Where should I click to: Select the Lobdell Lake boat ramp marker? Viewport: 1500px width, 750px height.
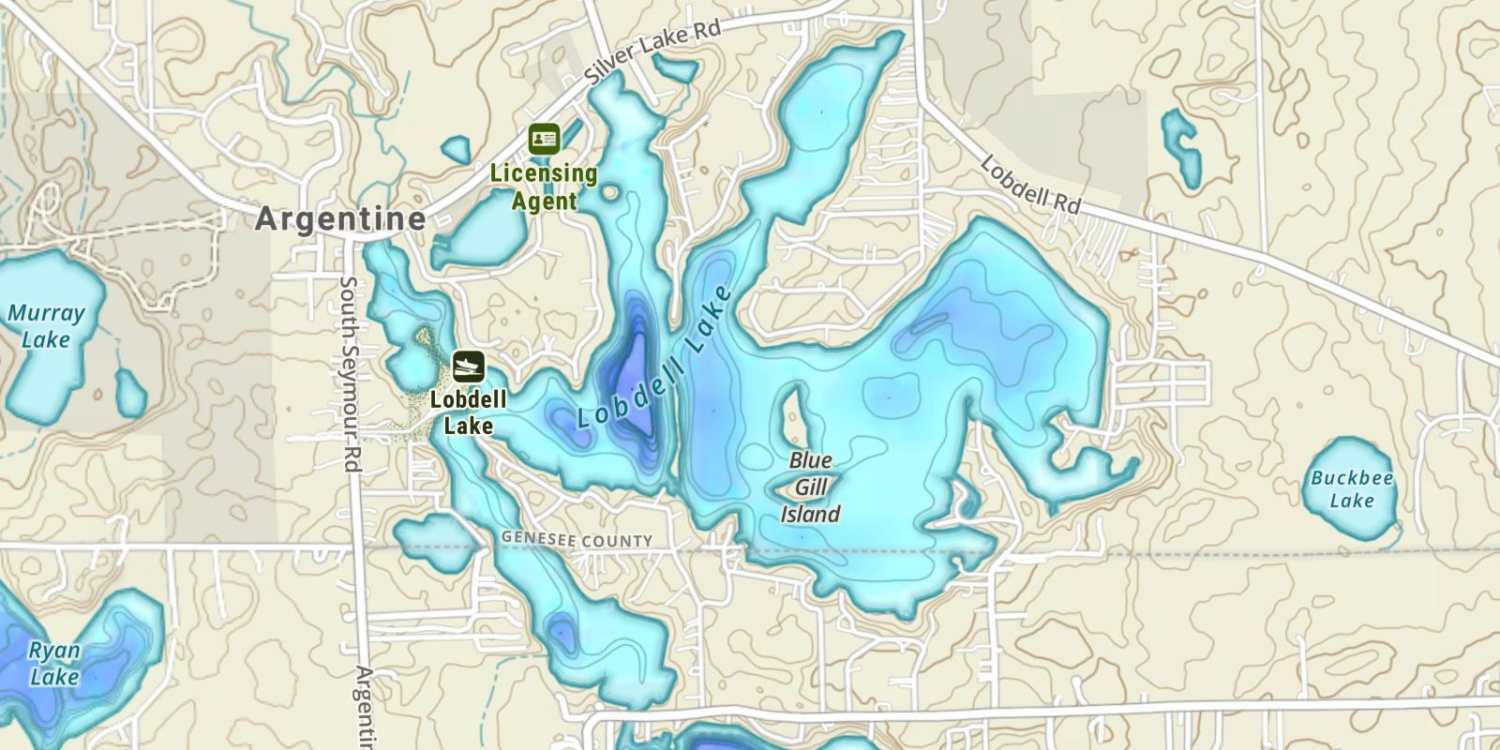(x=468, y=366)
